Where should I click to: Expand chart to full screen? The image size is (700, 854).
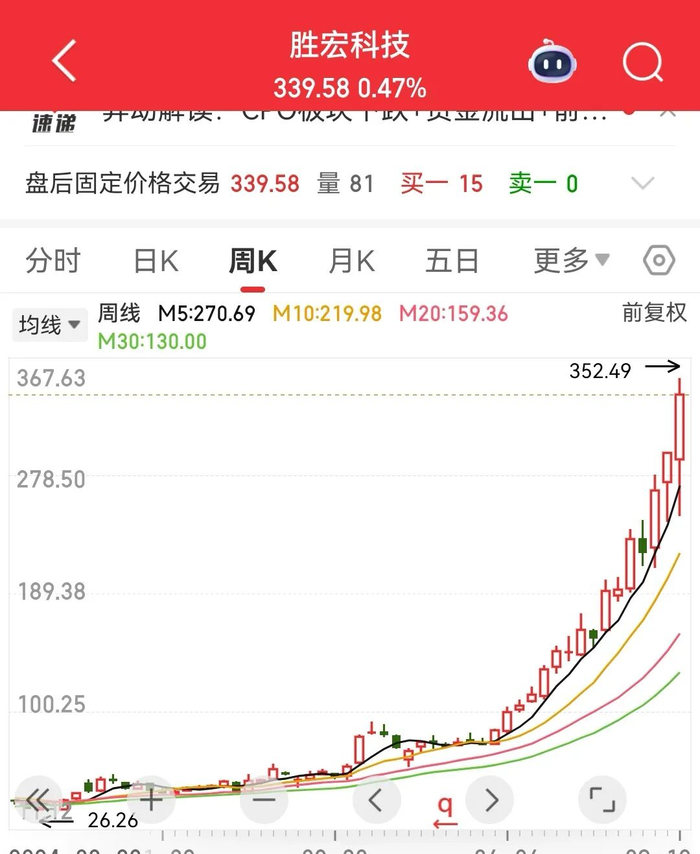coord(602,800)
